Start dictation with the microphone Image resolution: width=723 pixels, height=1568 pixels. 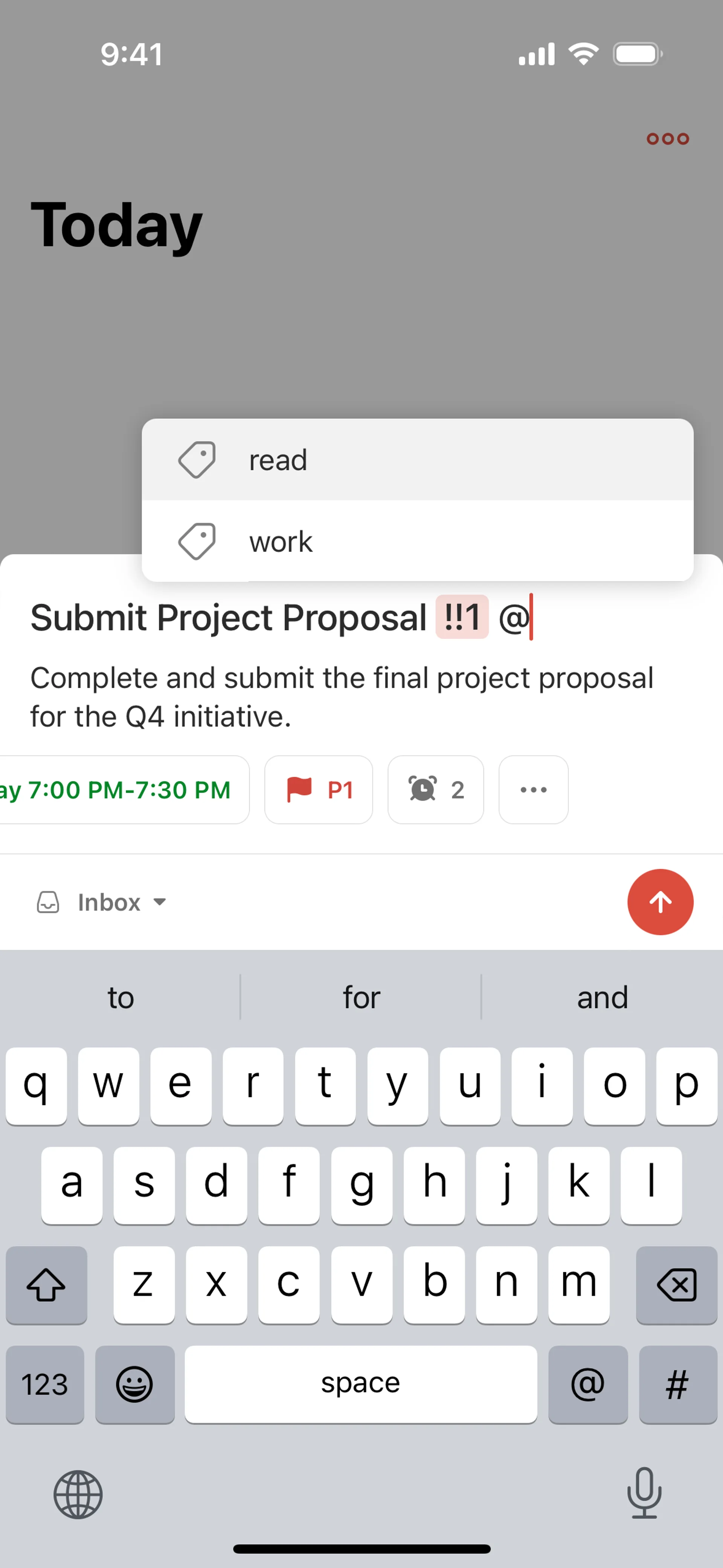pyautogui.click(x=644, y=1493)
